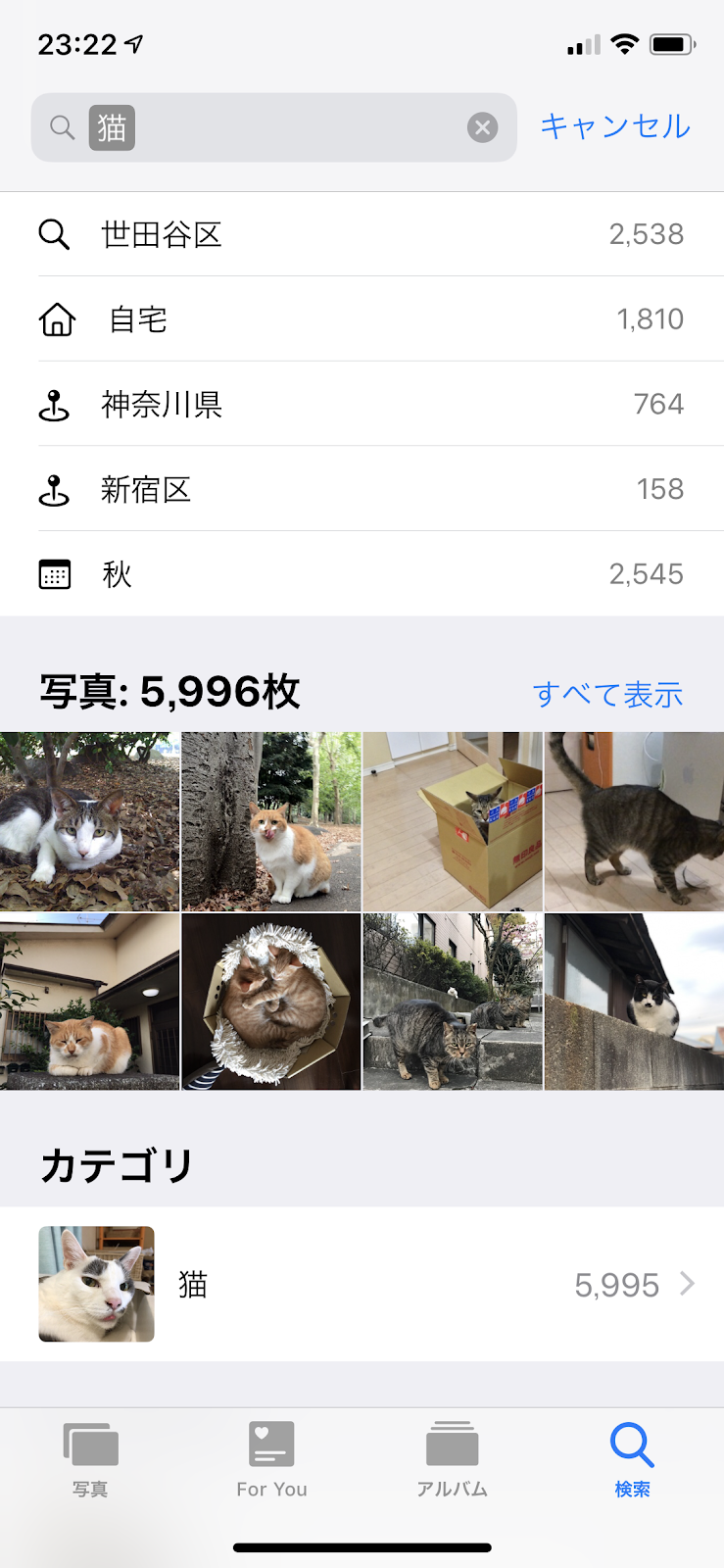Choose the 新宿区 location suggestion
The image size is (724, 1568).
362,489
